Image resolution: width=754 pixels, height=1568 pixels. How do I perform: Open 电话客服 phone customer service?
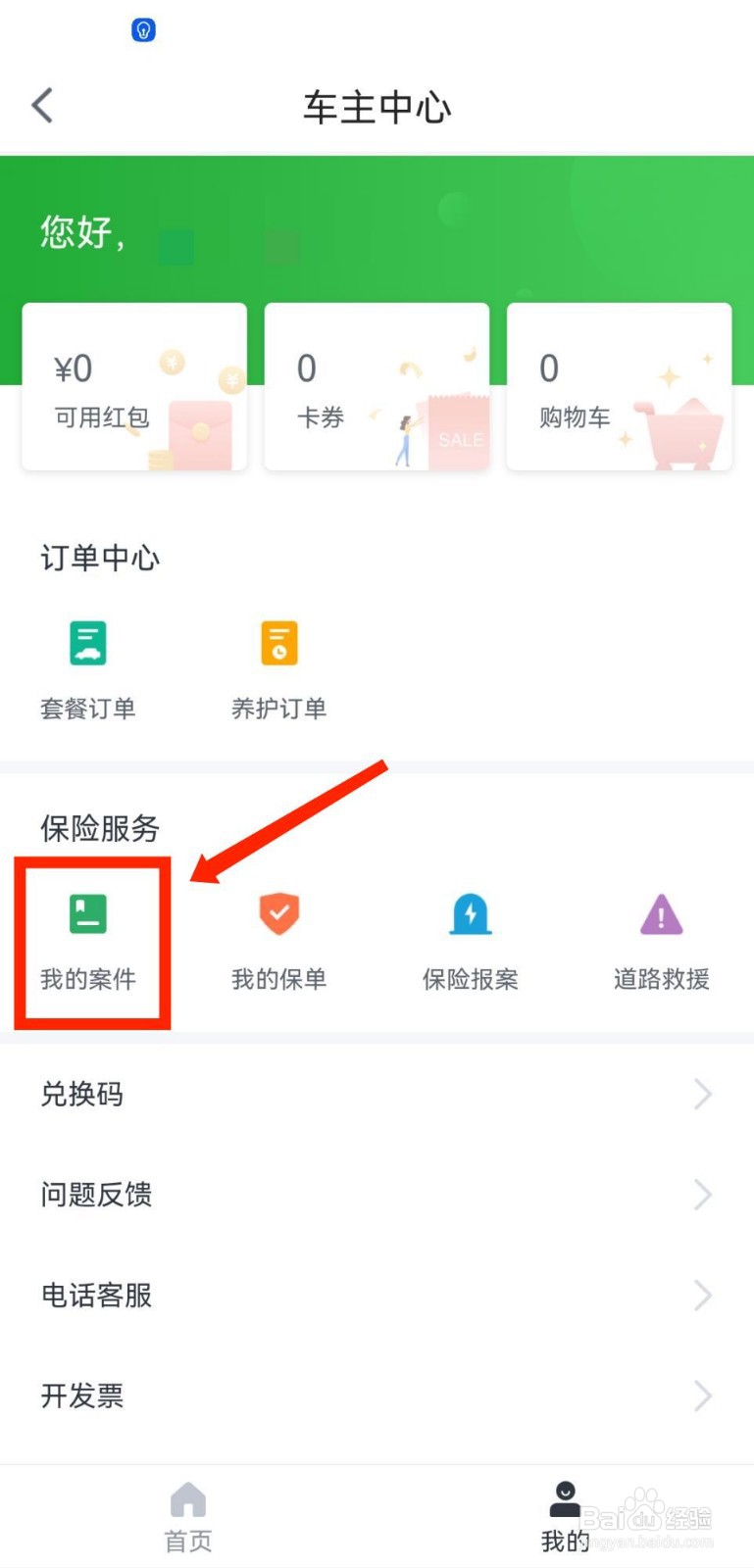point(377,1296)
